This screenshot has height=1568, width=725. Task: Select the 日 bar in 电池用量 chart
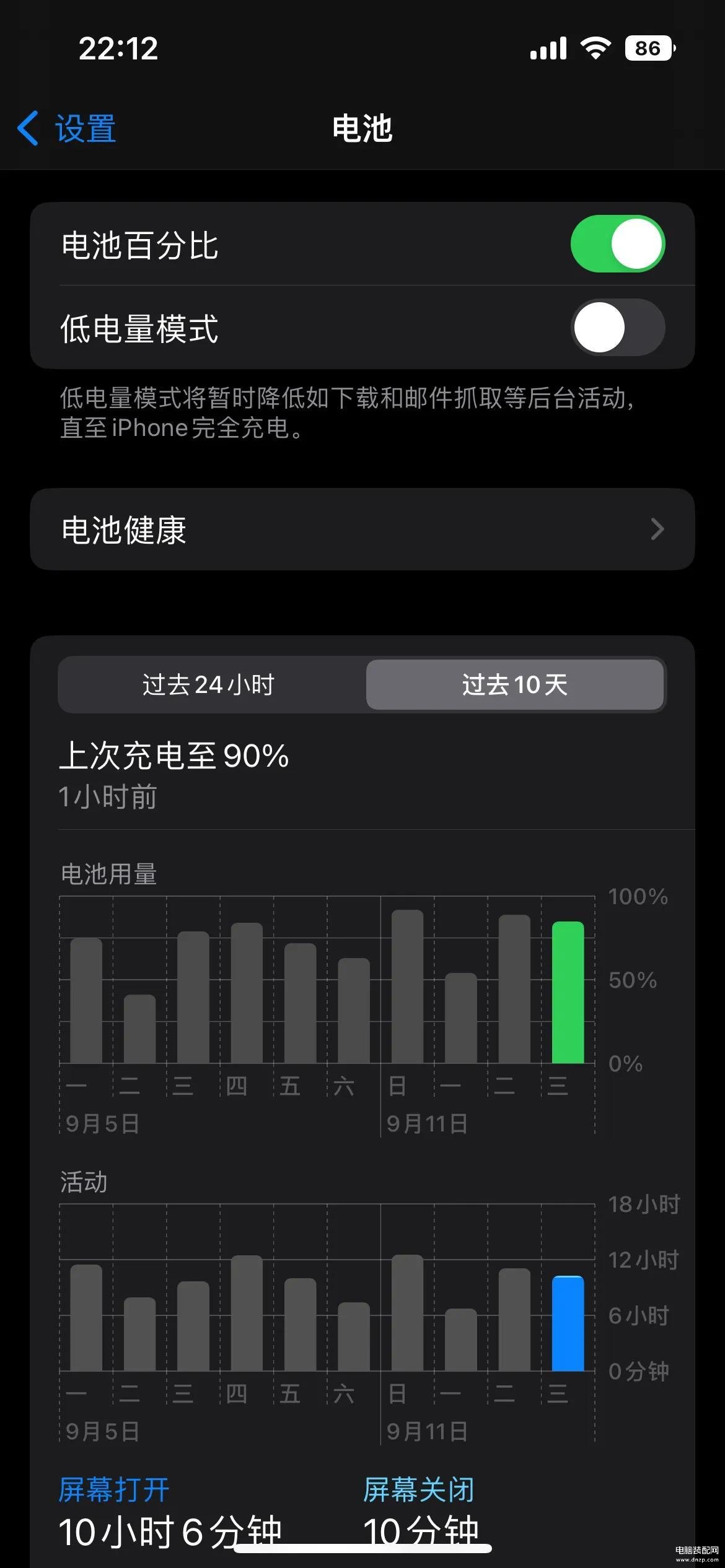click(407, 986)
